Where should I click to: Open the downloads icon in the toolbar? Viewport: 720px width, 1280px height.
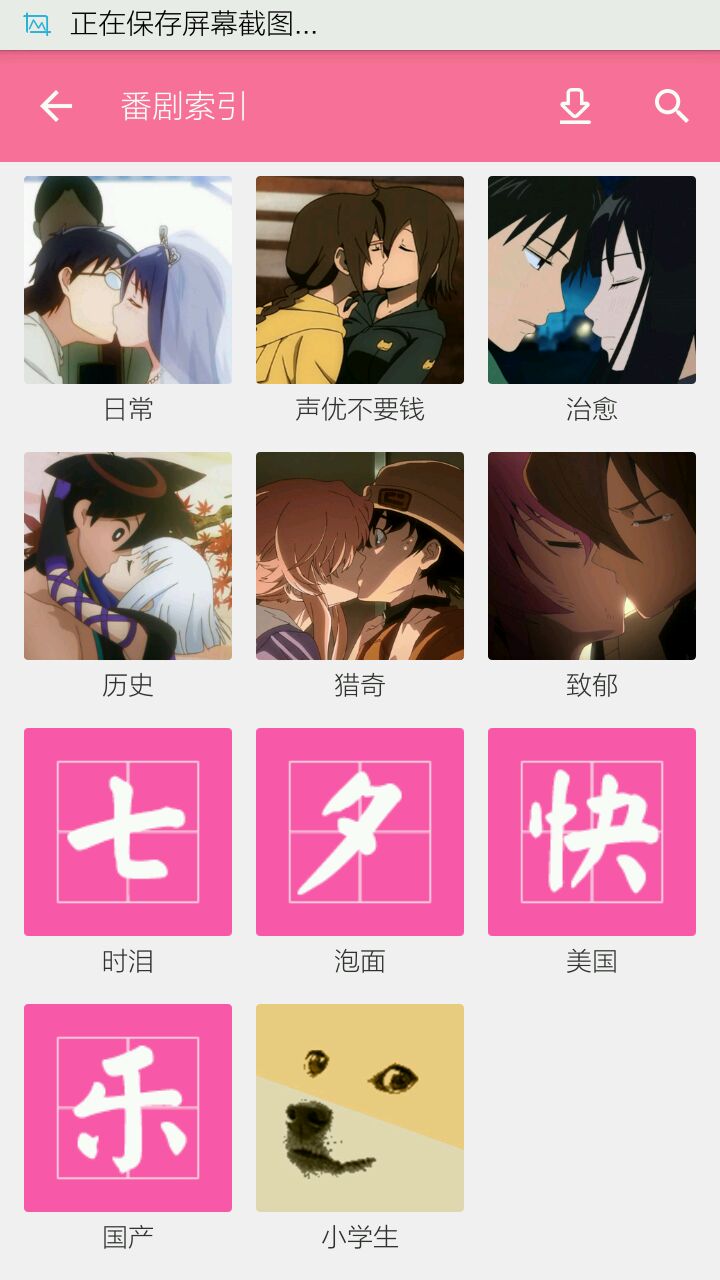pyautogui.click(x=575, y=106)
